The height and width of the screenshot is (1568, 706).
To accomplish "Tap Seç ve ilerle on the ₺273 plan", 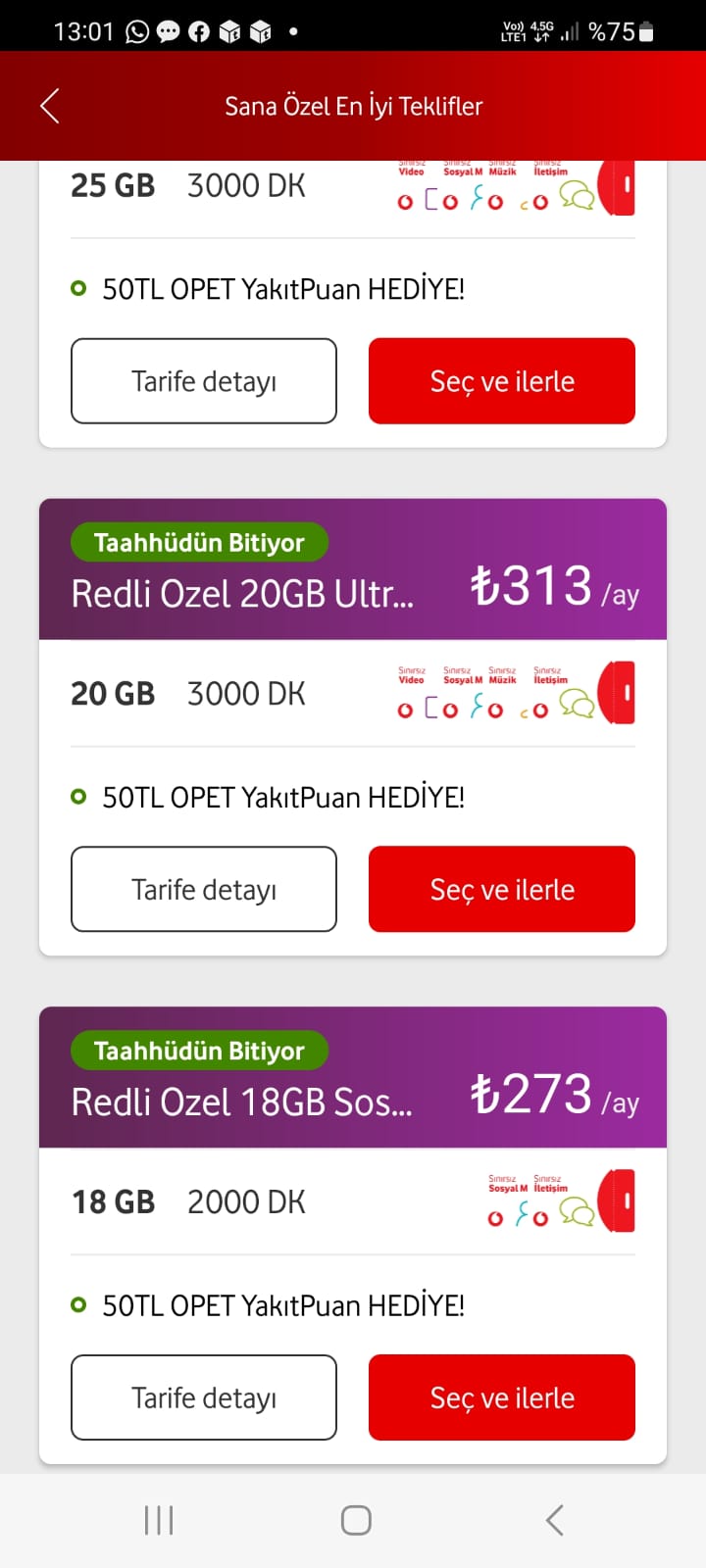I will (x=502, y=1397).
